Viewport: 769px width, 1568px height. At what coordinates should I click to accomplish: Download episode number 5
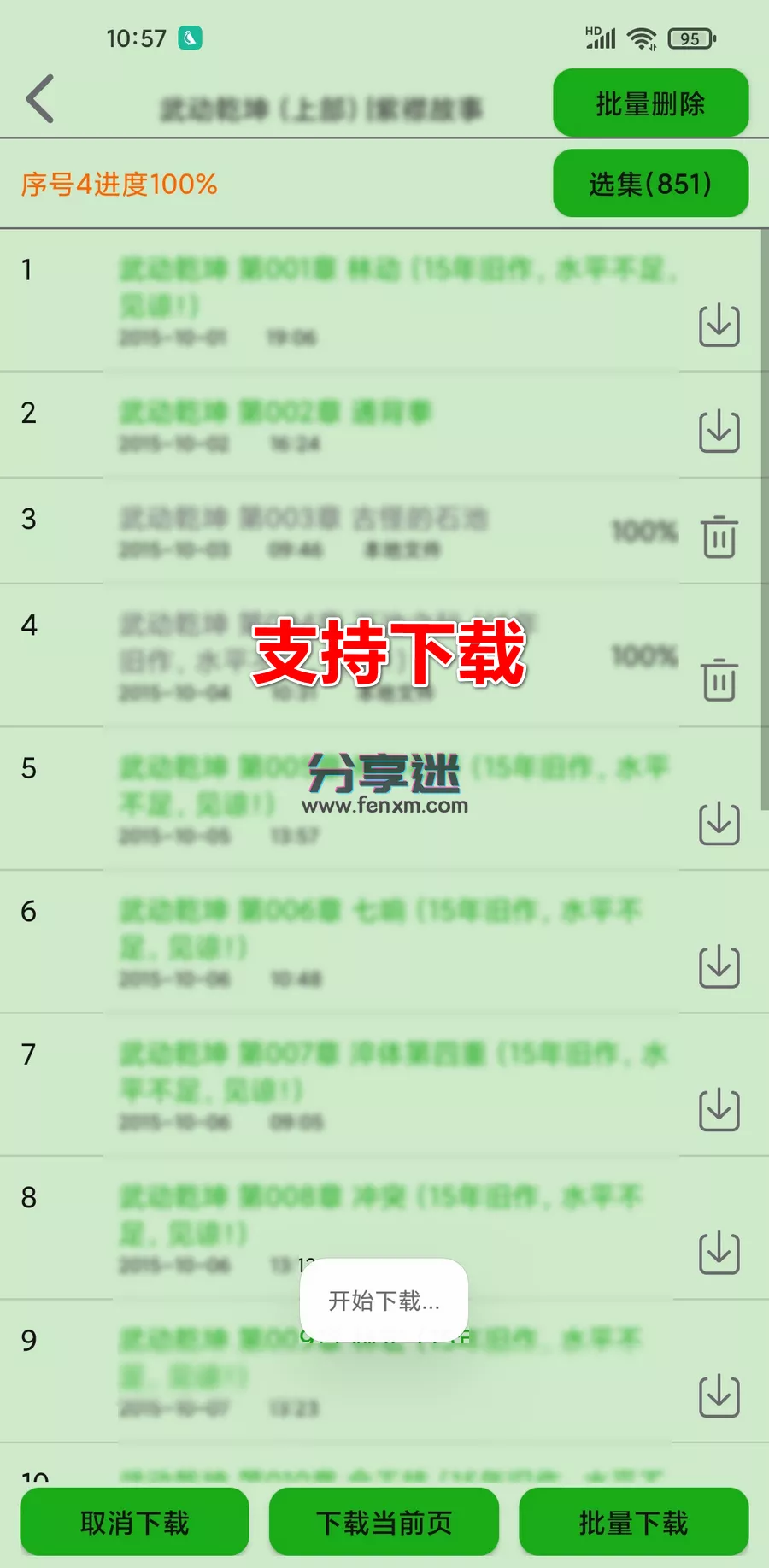(x=719, y=824)
